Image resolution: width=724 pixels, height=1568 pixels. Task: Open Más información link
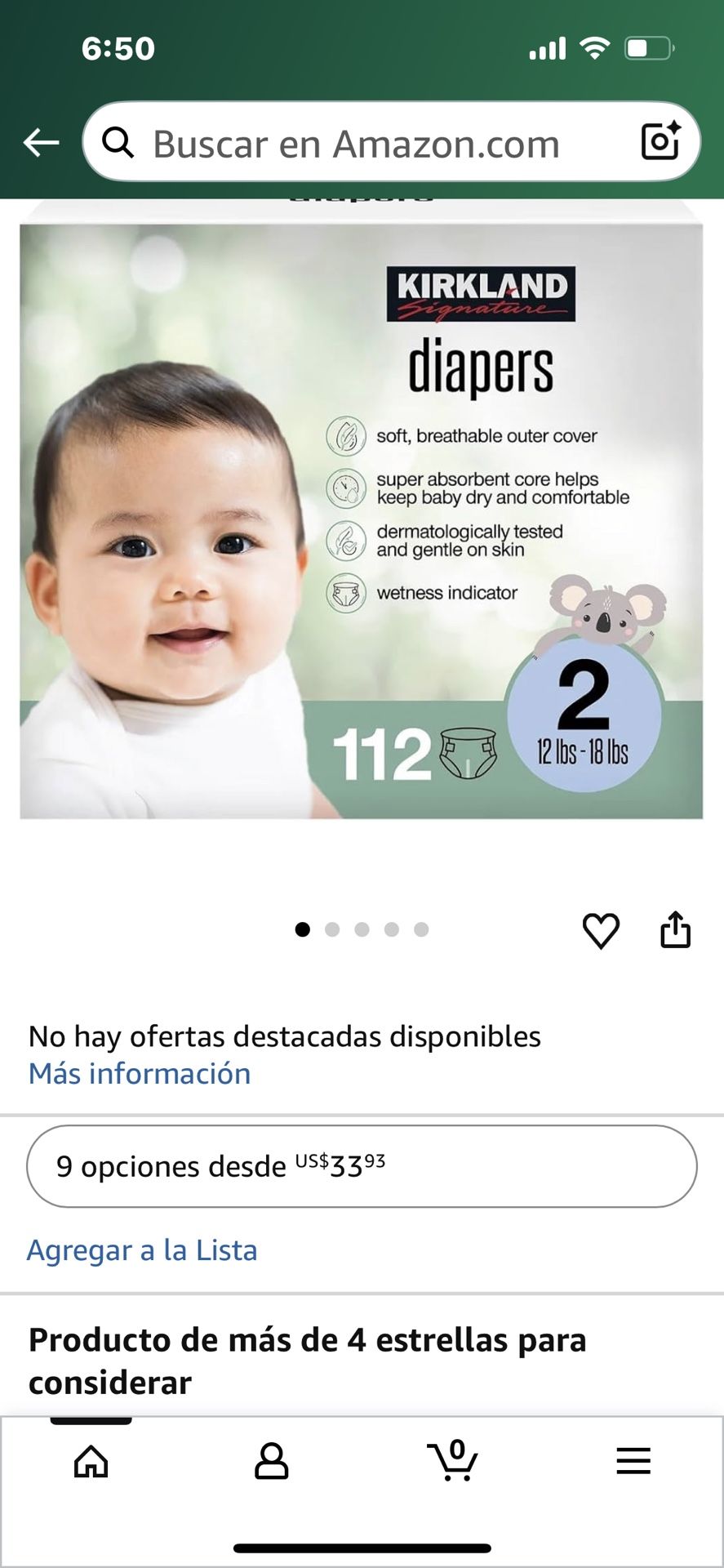pyautogui.click(x=140, y=1073)
